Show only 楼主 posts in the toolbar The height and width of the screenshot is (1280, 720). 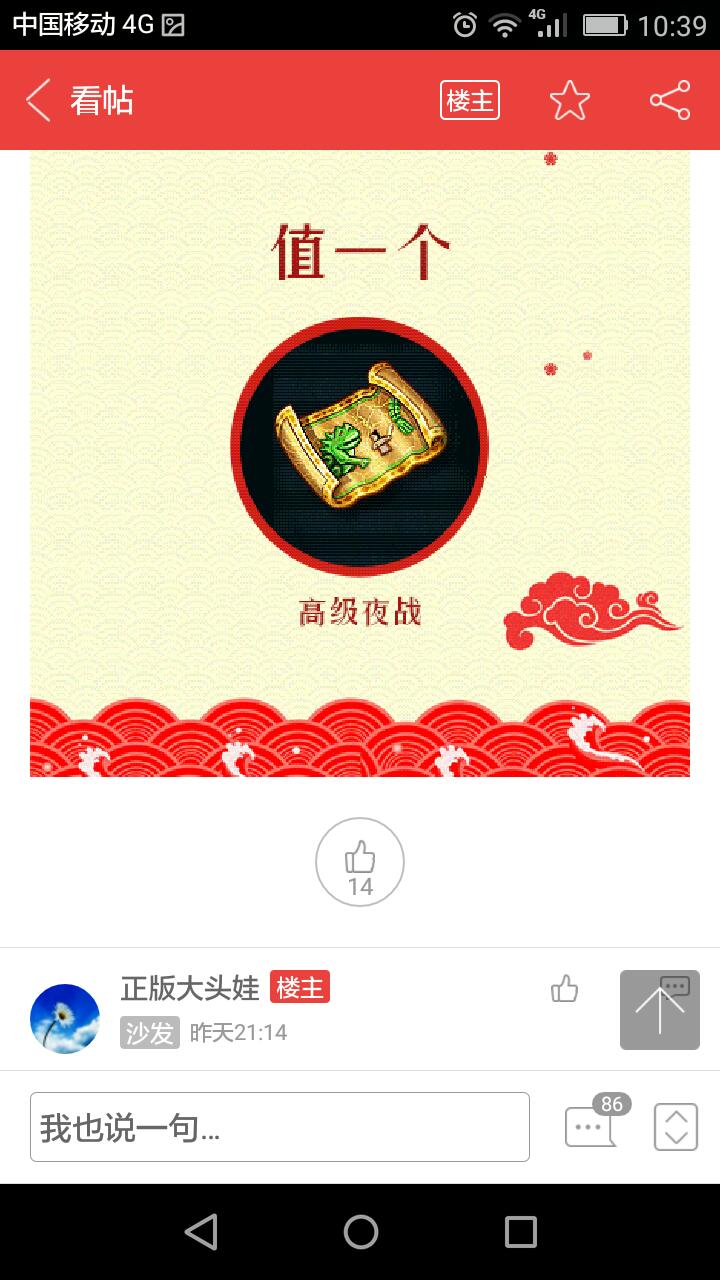click(469, 100)
